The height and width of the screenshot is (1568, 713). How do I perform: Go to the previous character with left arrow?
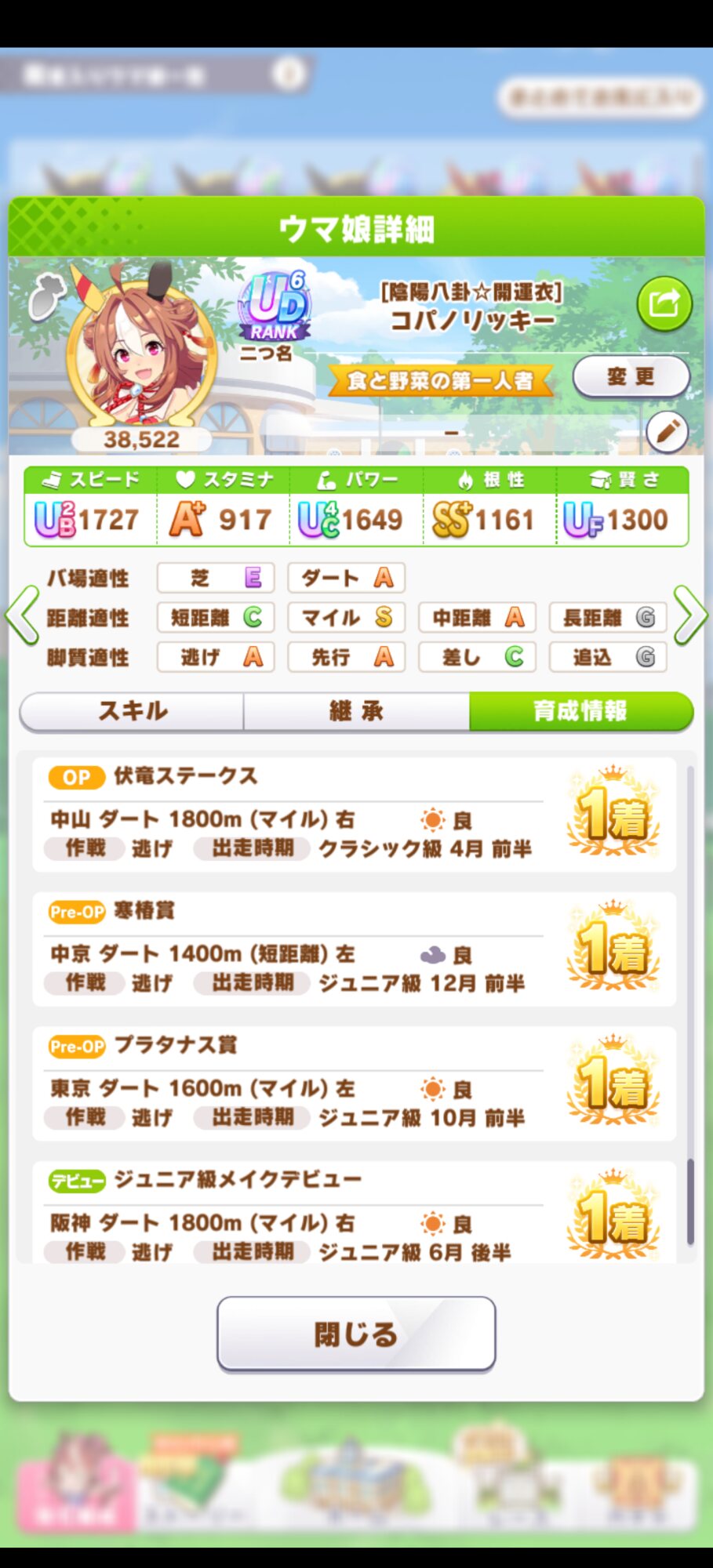[x=22, y=615]
